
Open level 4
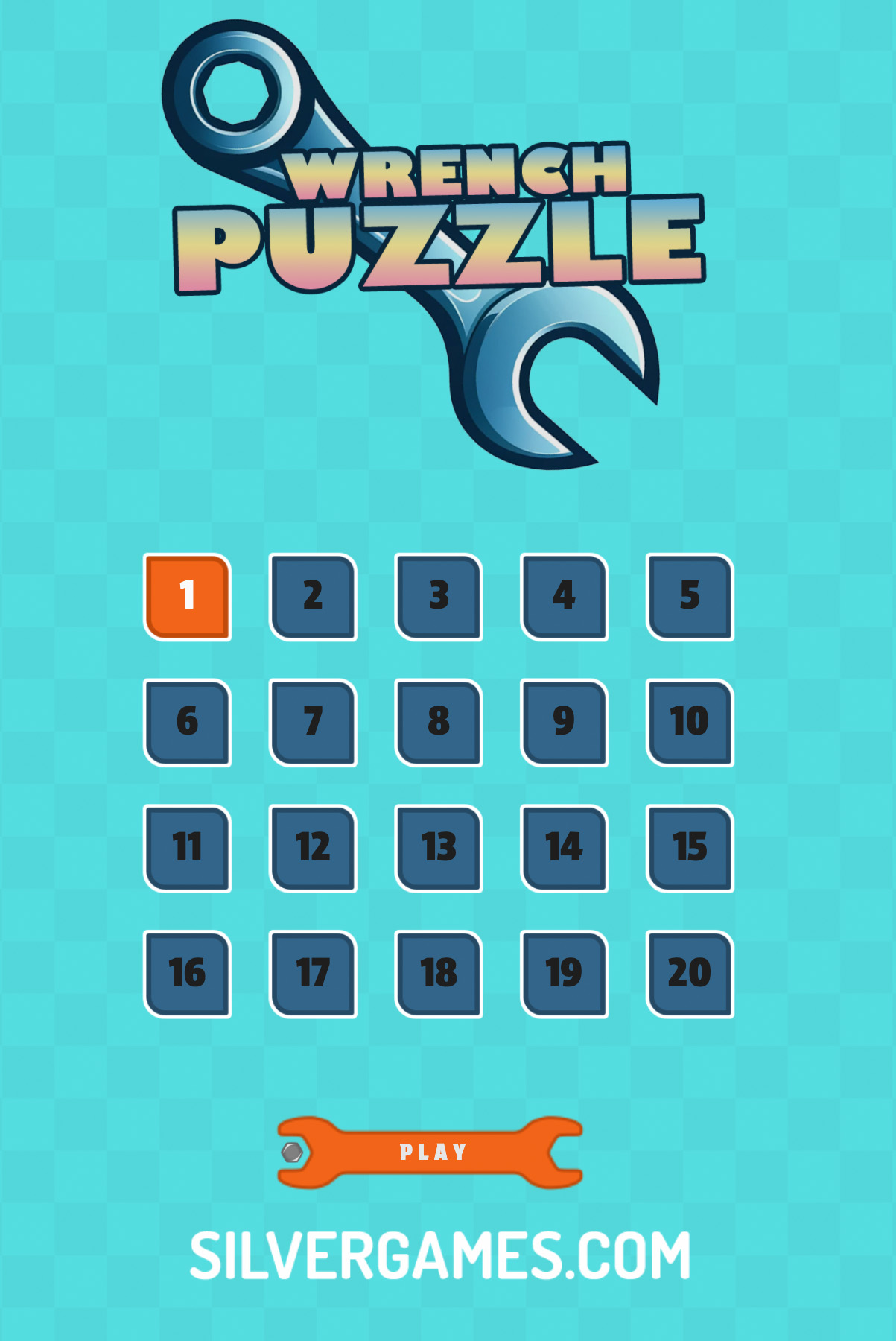tap(564, 597)
